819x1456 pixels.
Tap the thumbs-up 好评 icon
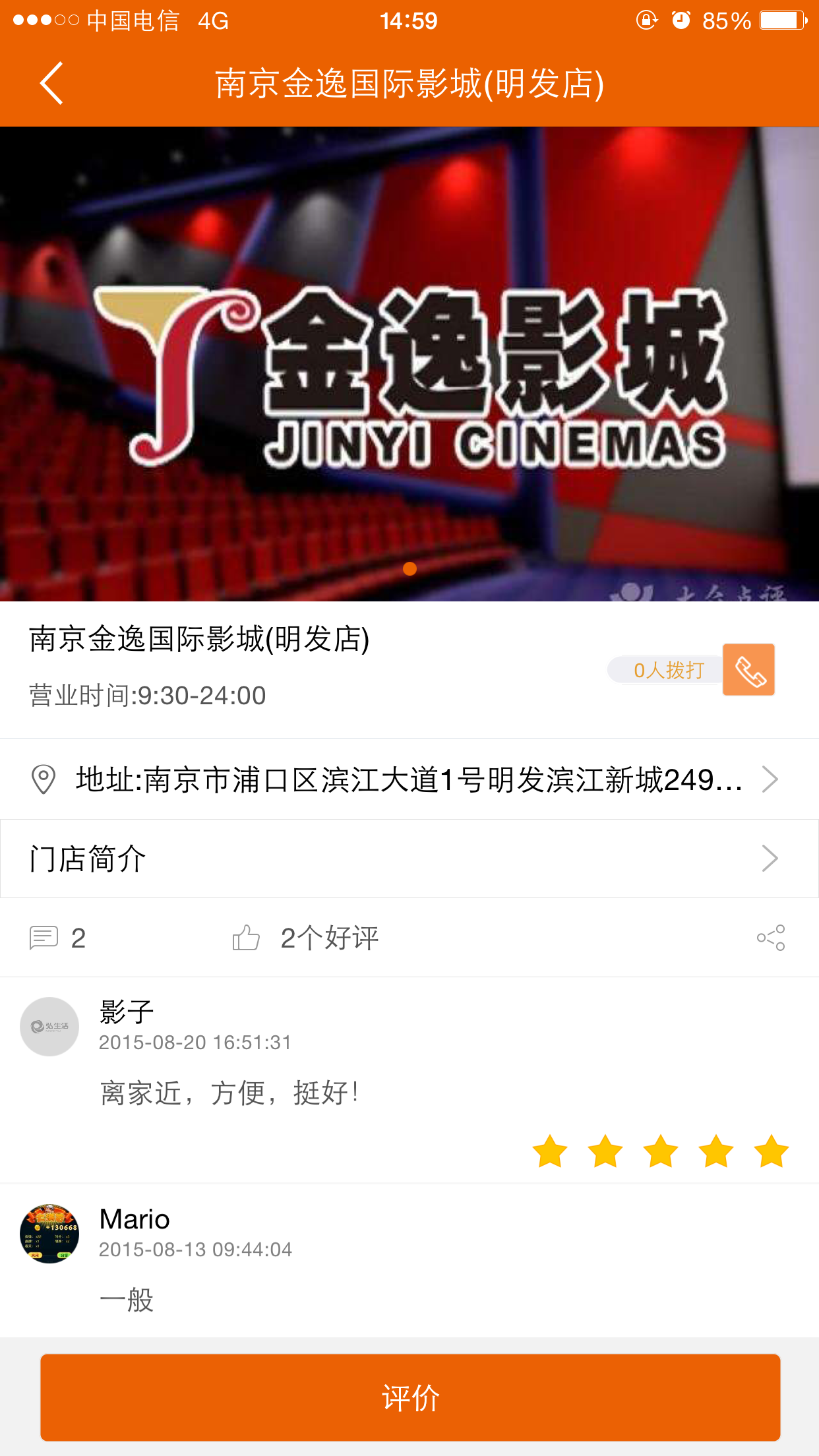[x=246, y=938]
